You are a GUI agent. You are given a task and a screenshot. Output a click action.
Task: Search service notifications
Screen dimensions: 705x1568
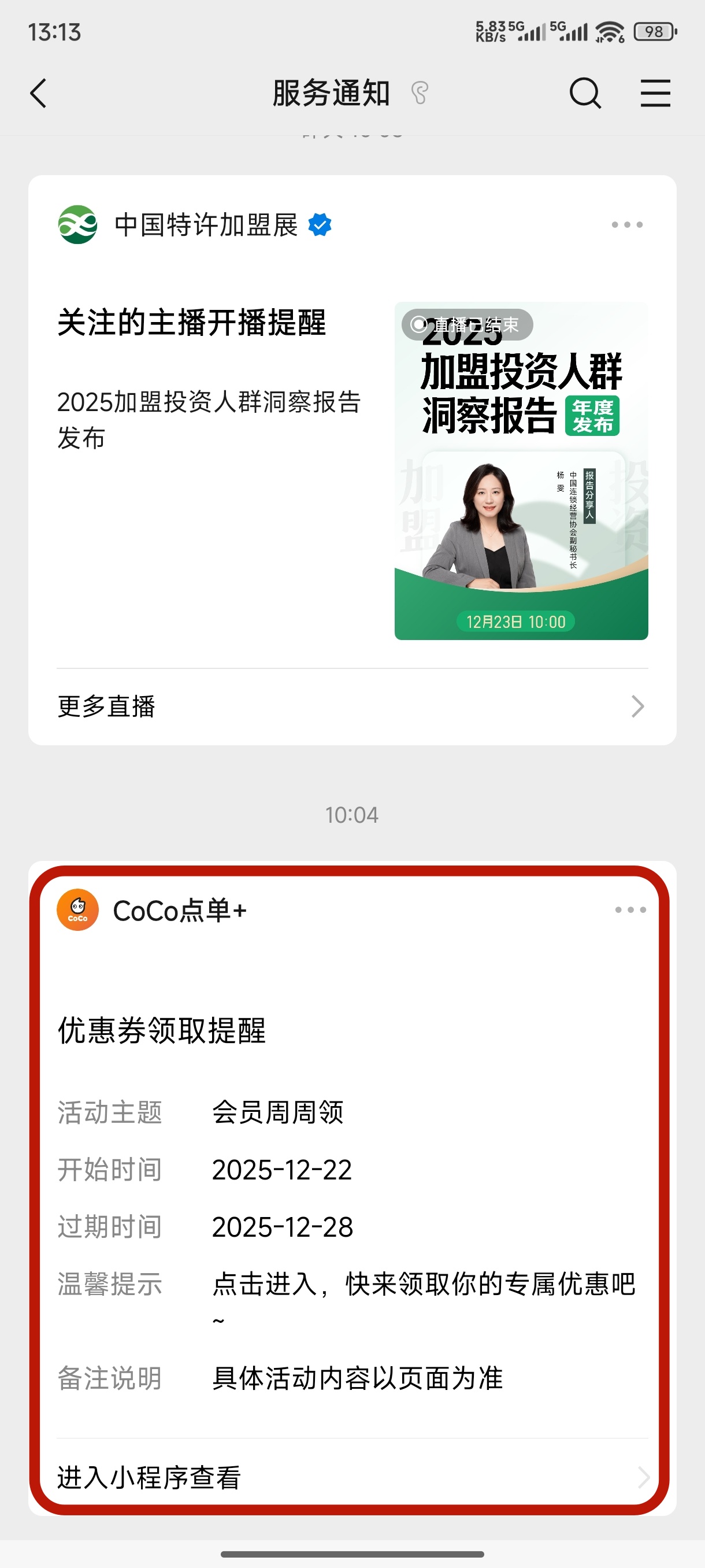point(585,94)
